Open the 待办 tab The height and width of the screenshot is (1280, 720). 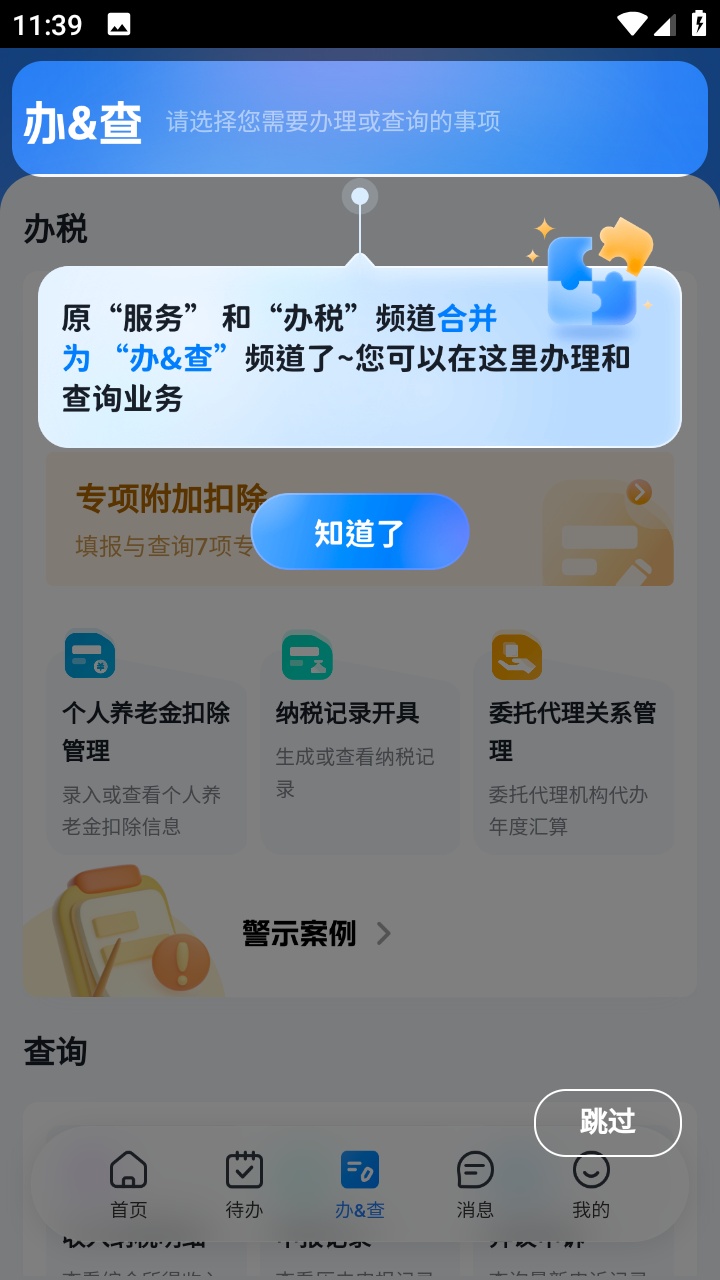[244, 1185]
